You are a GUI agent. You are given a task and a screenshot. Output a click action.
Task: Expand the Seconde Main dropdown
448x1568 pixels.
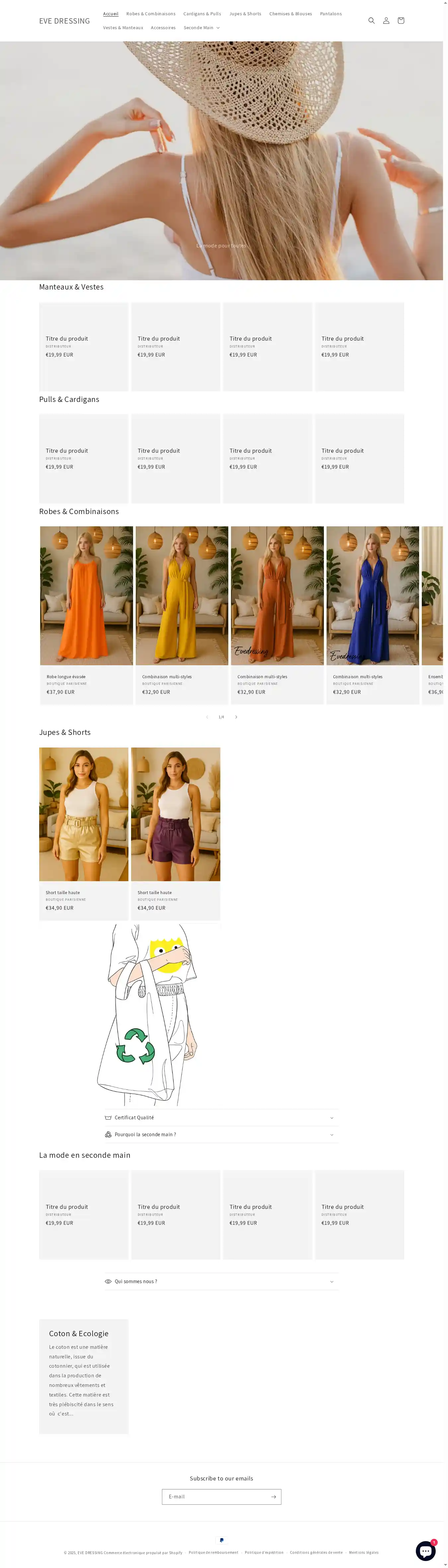201,28
